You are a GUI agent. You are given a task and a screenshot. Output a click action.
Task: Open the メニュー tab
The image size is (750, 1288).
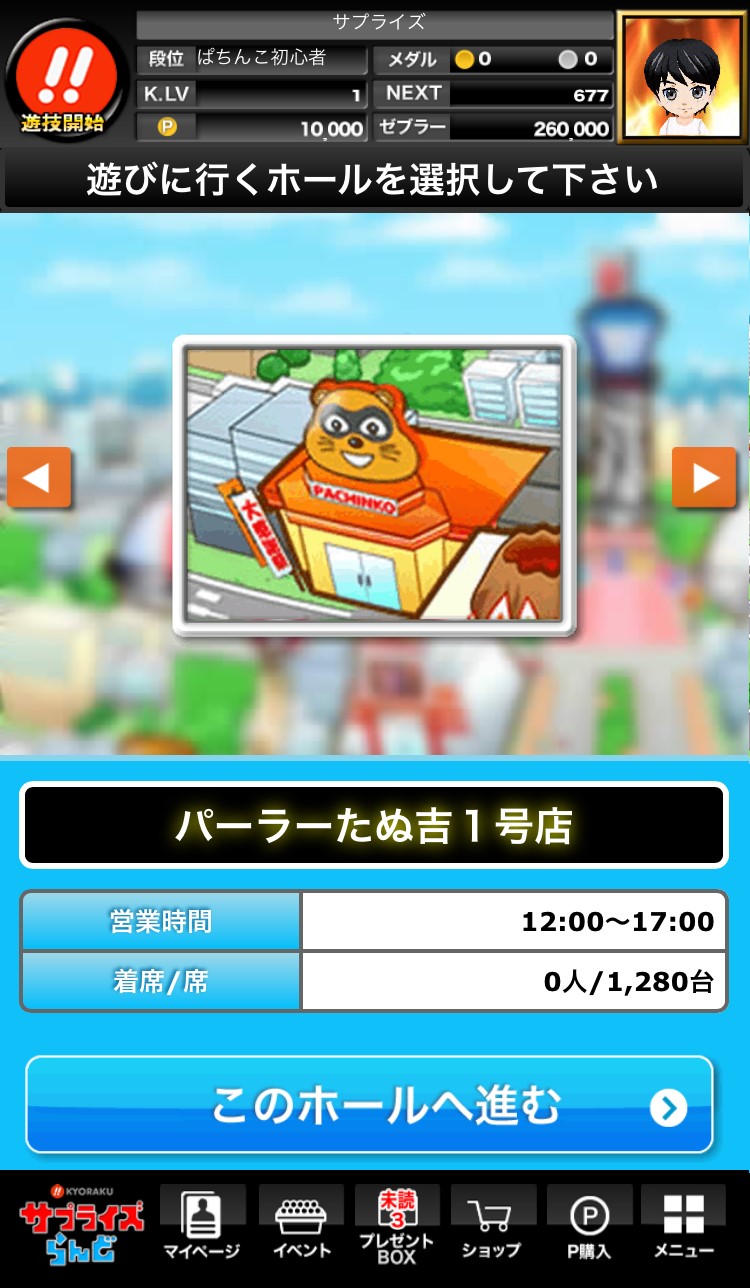(684, 1224)
